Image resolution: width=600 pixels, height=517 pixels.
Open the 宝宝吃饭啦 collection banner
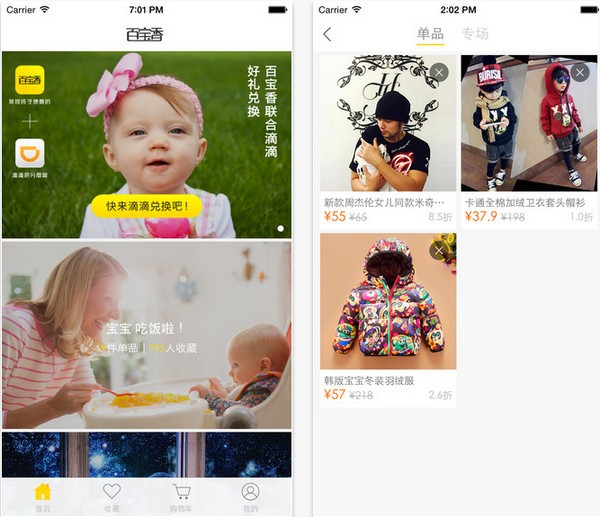pos(146,335)
